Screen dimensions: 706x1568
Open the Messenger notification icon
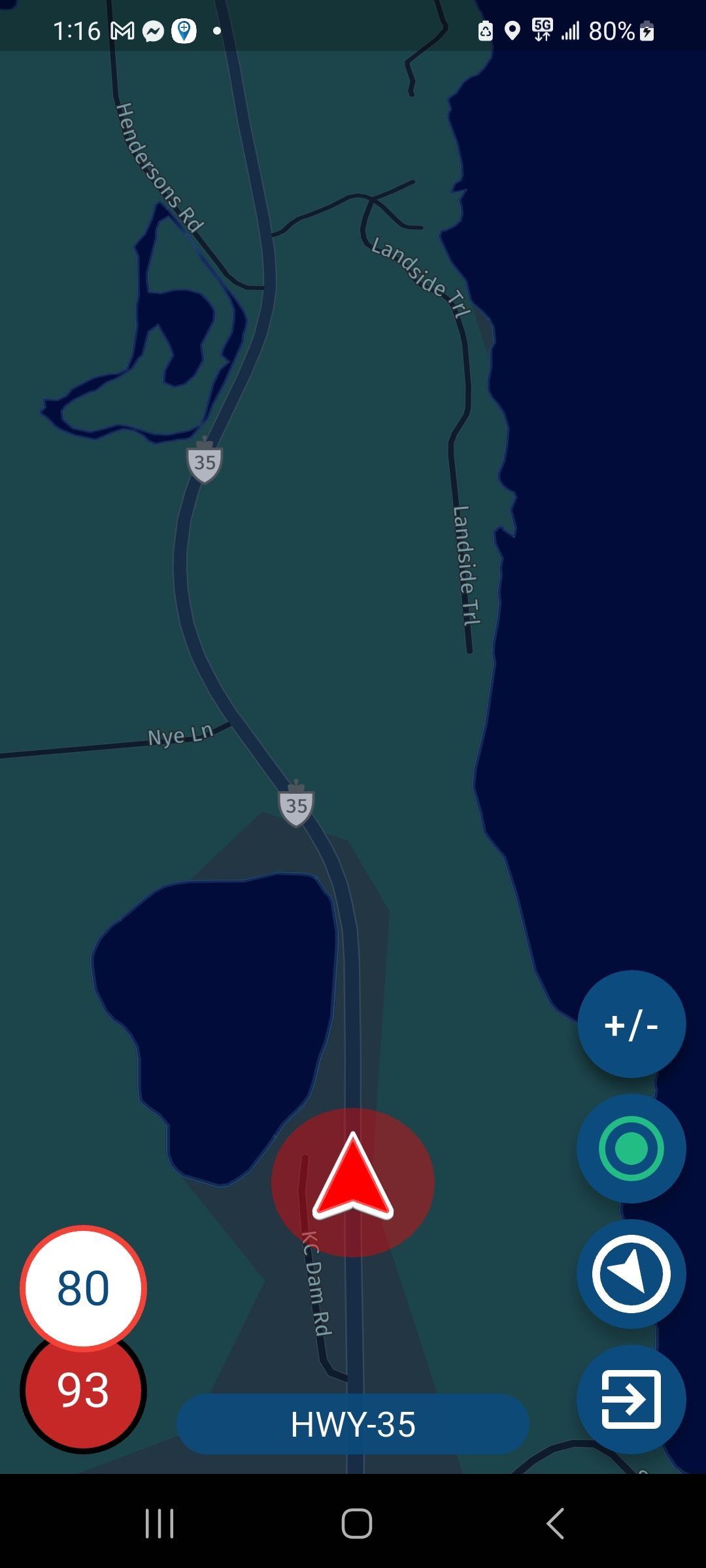[152, 30]
